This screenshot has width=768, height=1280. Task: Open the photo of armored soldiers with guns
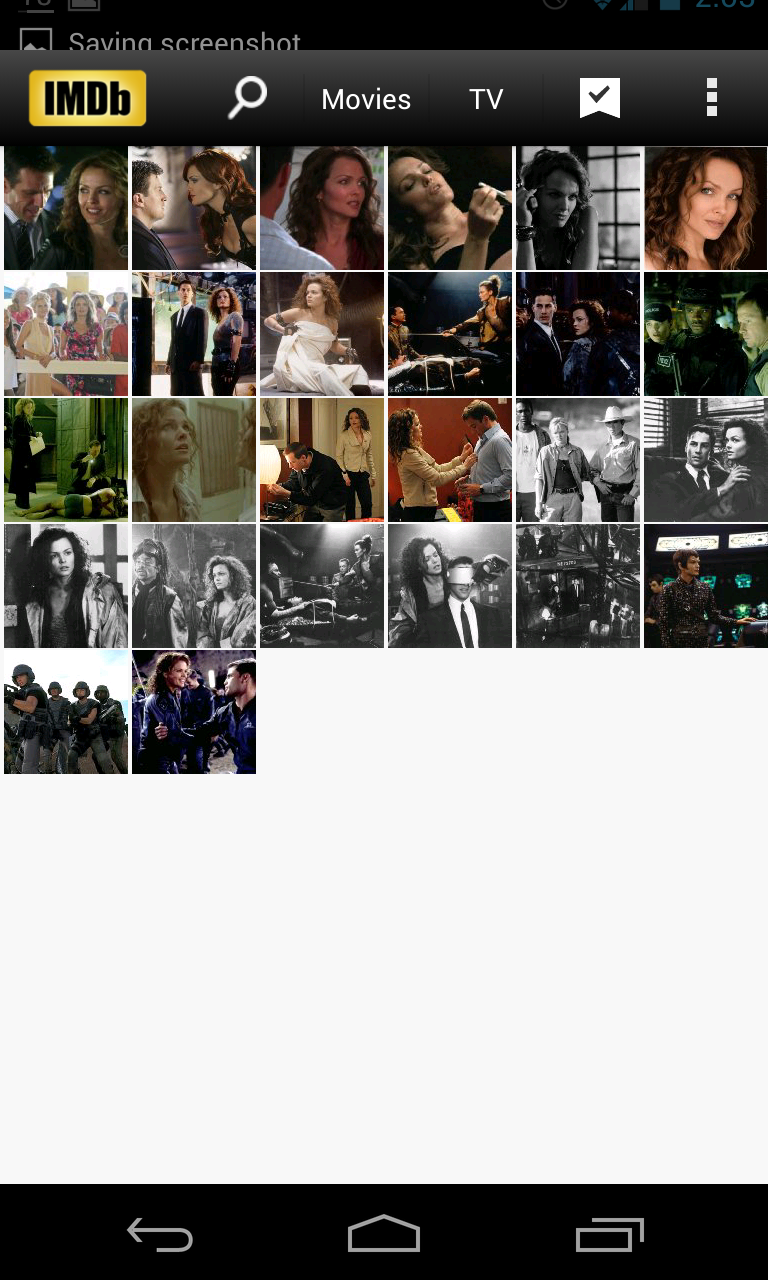pyautogui.click(x=66, y=712)
